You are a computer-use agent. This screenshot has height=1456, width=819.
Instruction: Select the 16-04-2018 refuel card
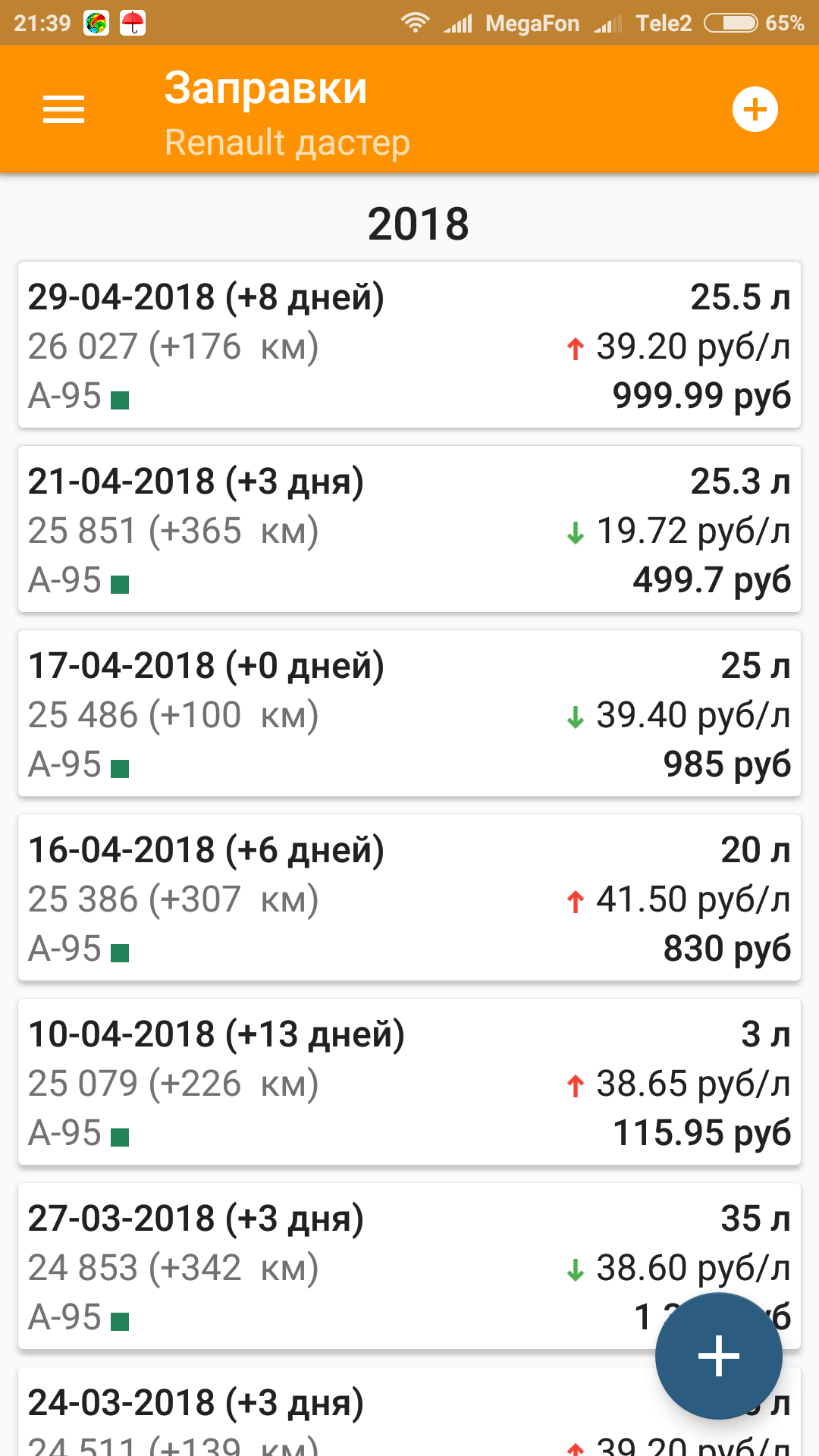(x=409, y=898)
